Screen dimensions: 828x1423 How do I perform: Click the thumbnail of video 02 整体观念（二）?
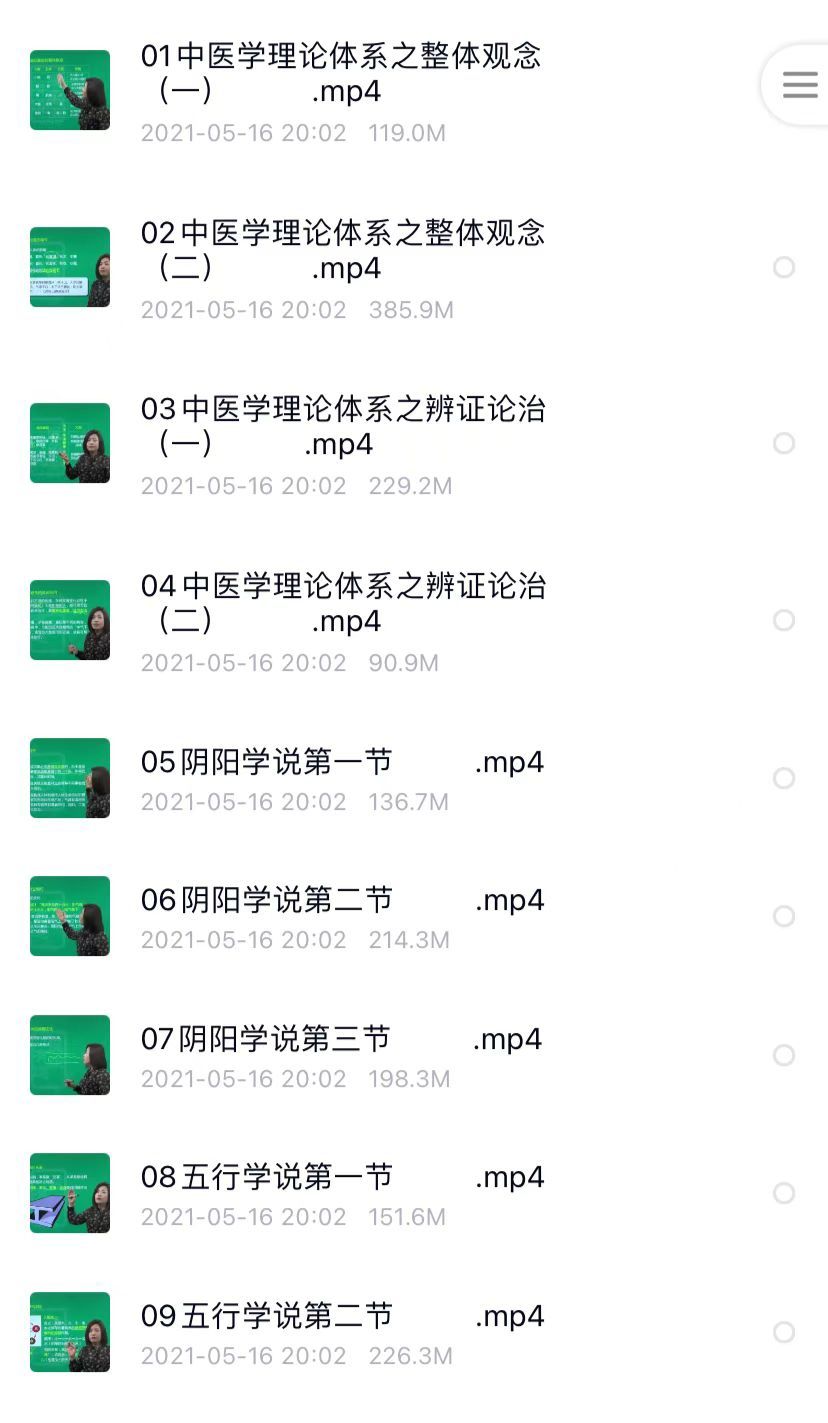tap(69, 266)
